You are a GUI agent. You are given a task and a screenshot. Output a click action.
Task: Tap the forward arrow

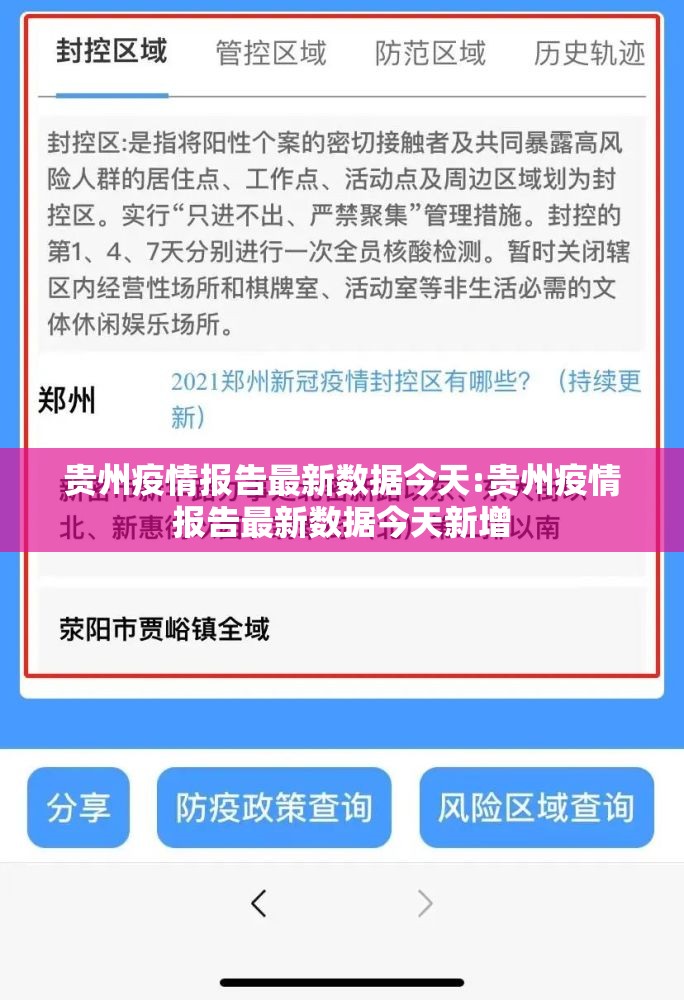coord(426,903)
